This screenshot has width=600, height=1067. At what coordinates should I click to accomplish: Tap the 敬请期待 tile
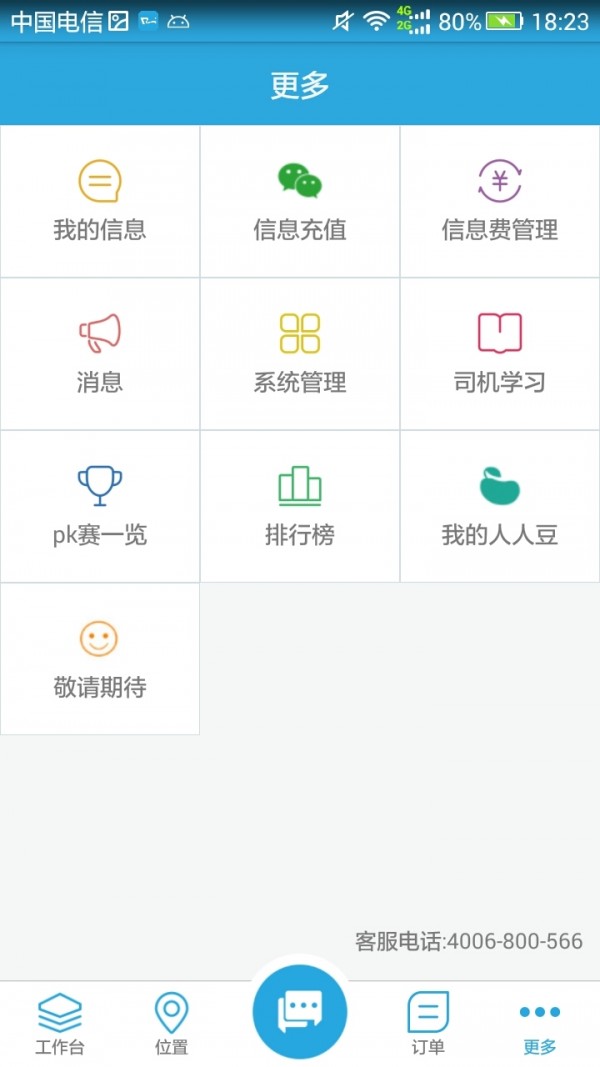click(100, 659)
